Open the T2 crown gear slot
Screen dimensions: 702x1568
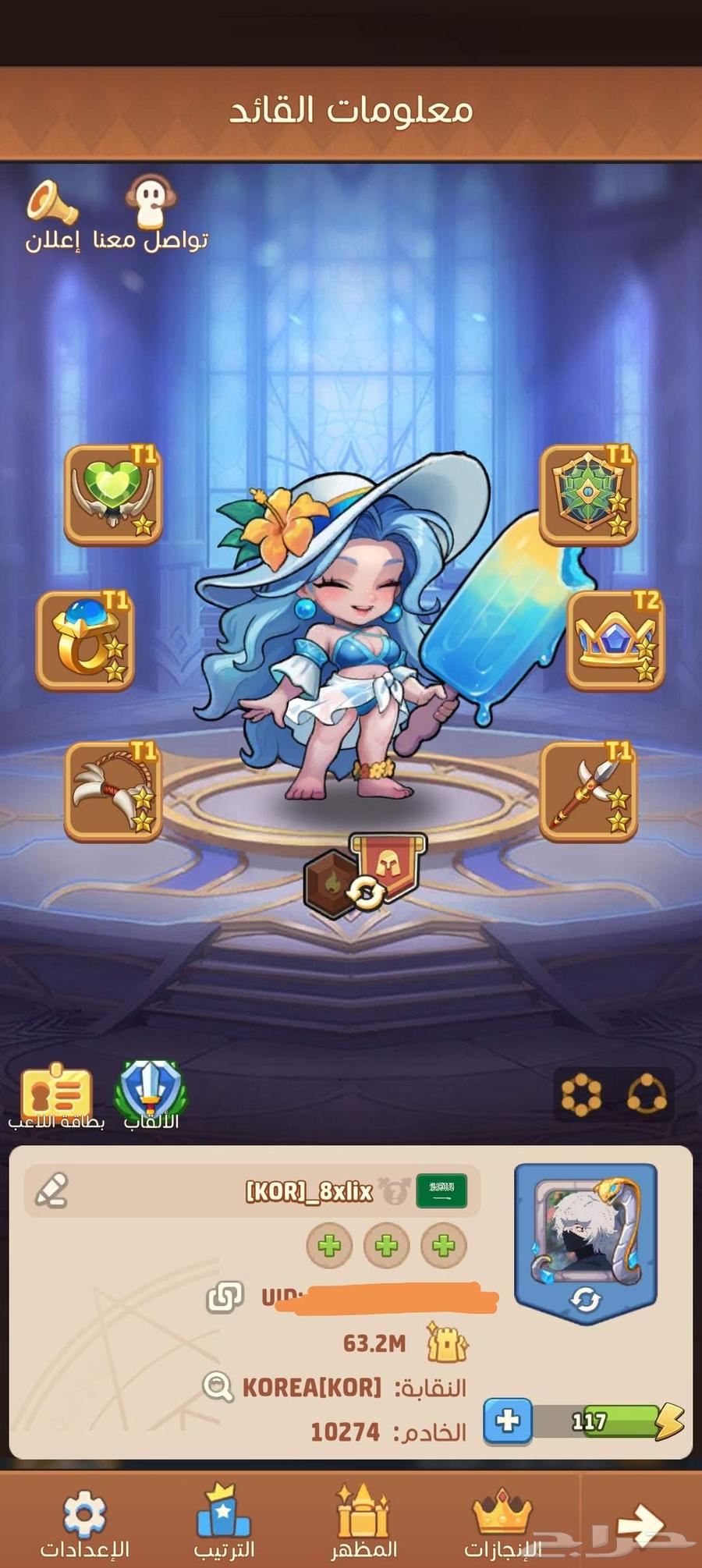615,640
